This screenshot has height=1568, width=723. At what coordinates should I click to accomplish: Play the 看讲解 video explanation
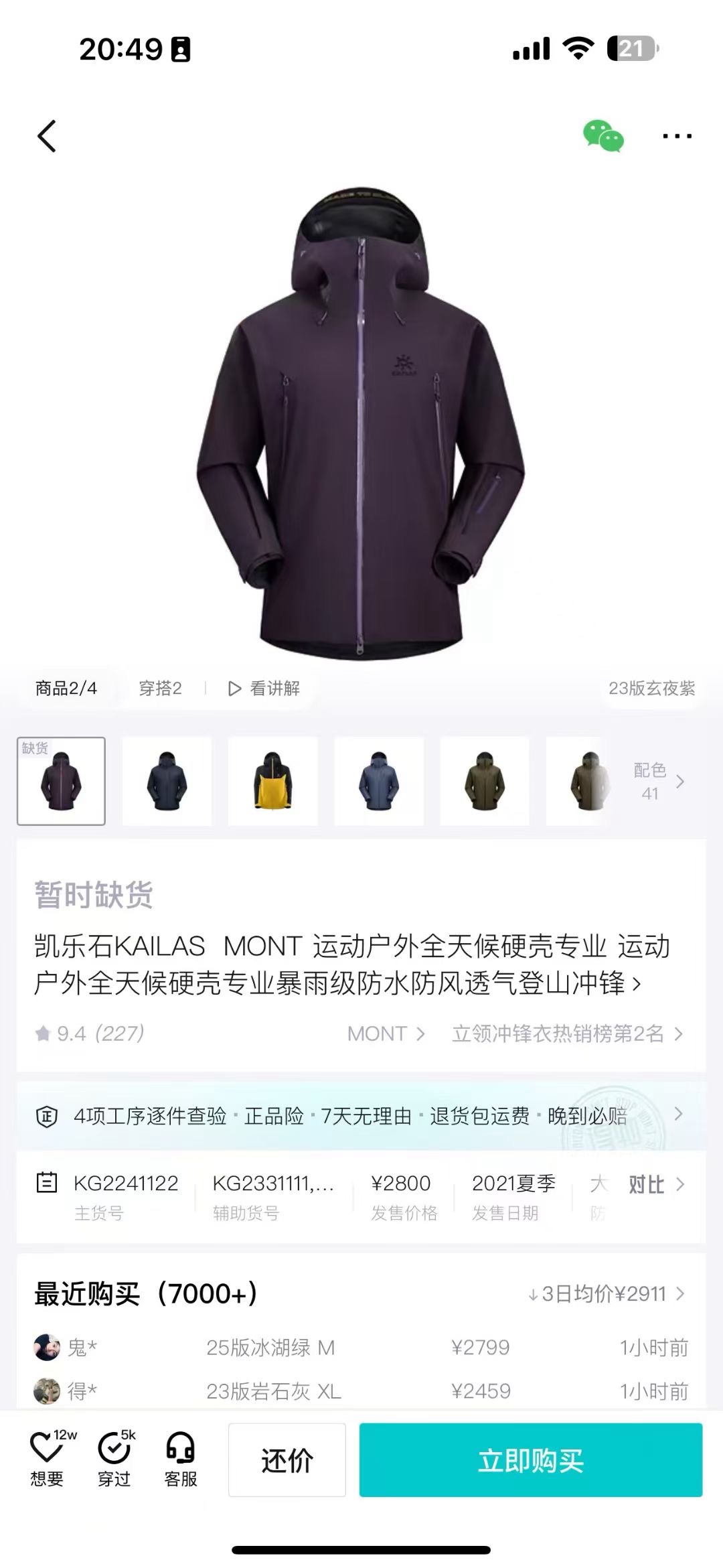pyautogui.click(x=264, y=688)
